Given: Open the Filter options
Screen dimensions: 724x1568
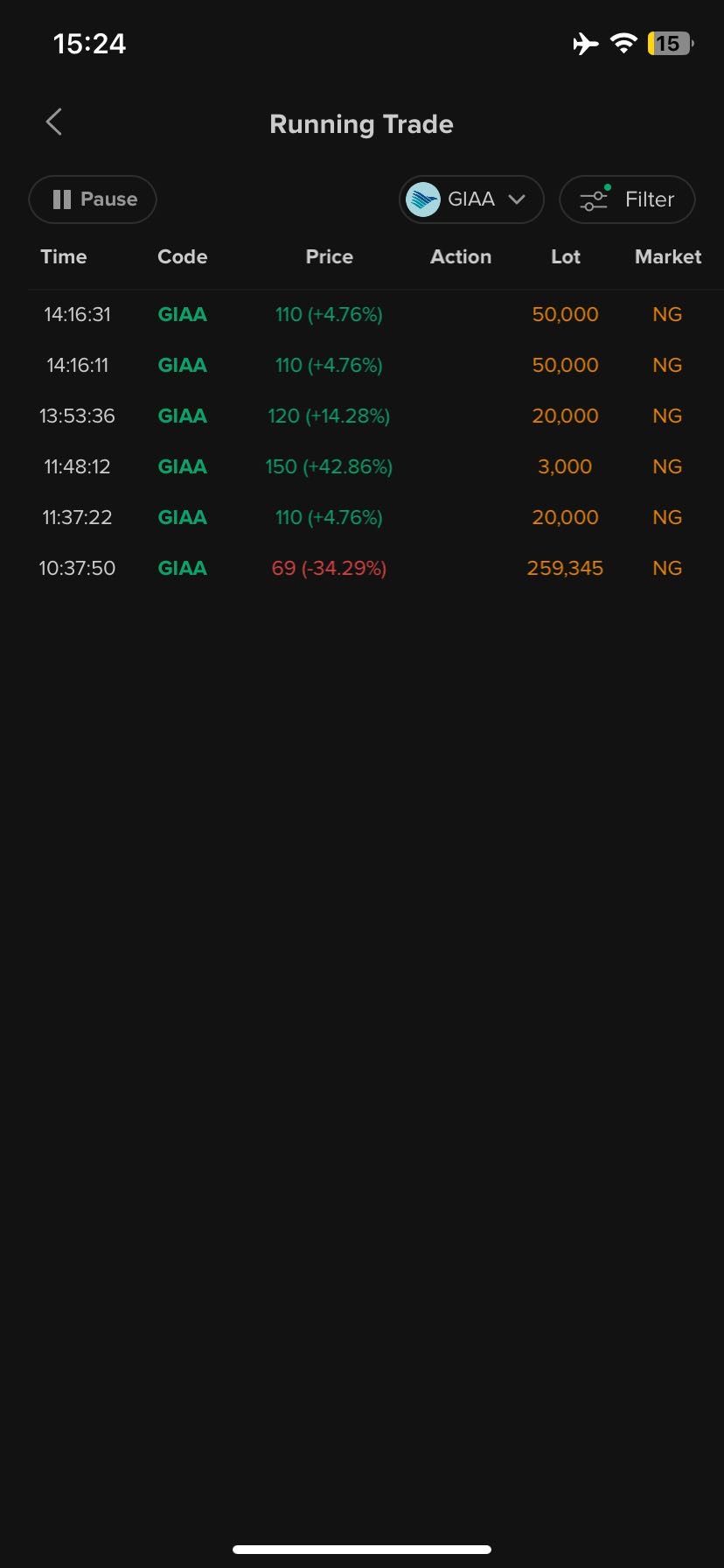Looking at the screenshot, I should [627, 199].
